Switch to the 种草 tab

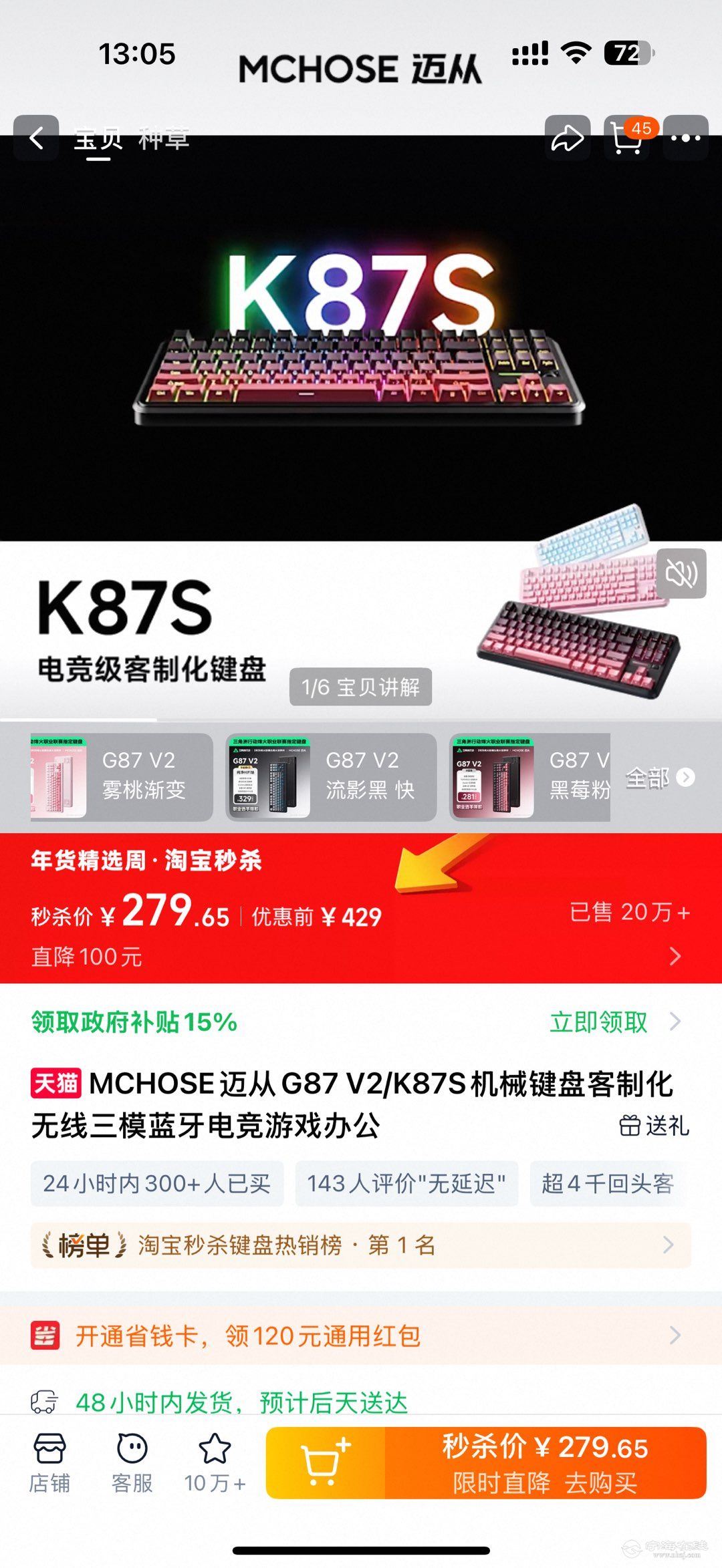[x=164, y=139]
